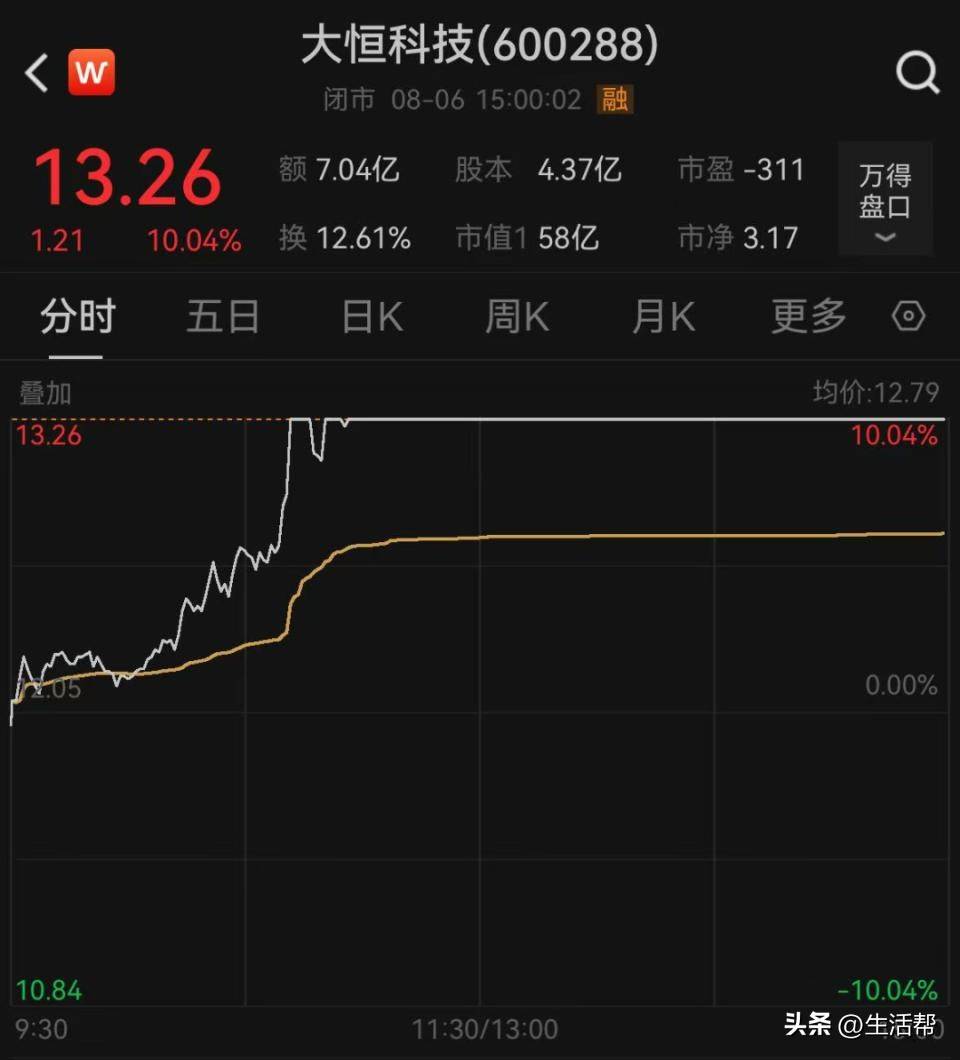View the 周K chart tab

pyautogui.click(x=517, y=317)
